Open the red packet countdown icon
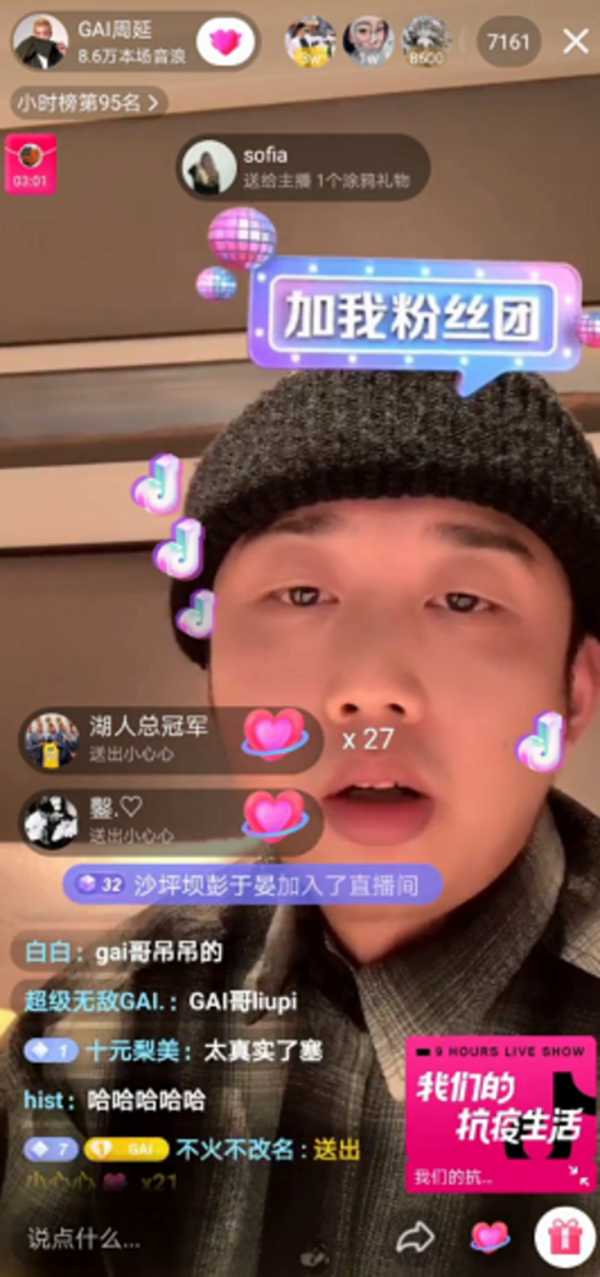This screenshot has height=1277, width=600. click(x=30, y=163)
